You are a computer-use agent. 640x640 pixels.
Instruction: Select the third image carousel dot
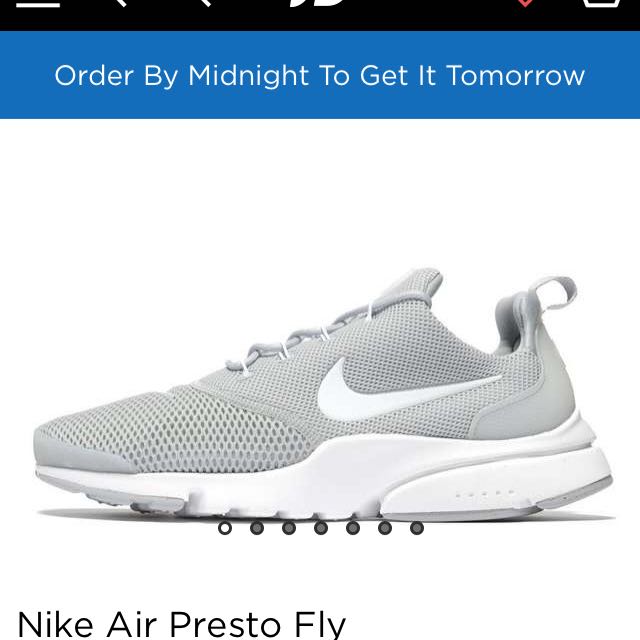289,528
